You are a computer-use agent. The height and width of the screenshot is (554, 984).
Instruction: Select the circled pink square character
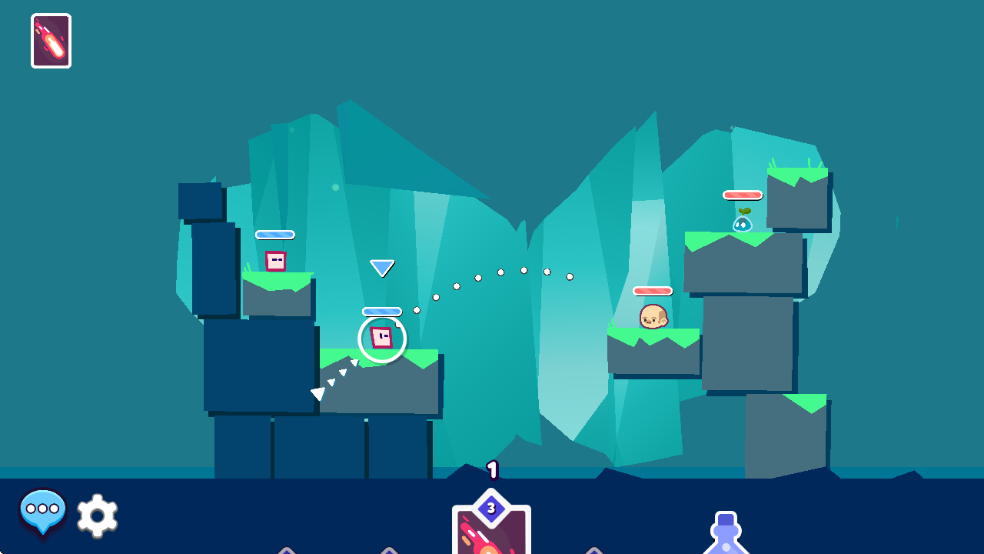click(x=382, y=338)
